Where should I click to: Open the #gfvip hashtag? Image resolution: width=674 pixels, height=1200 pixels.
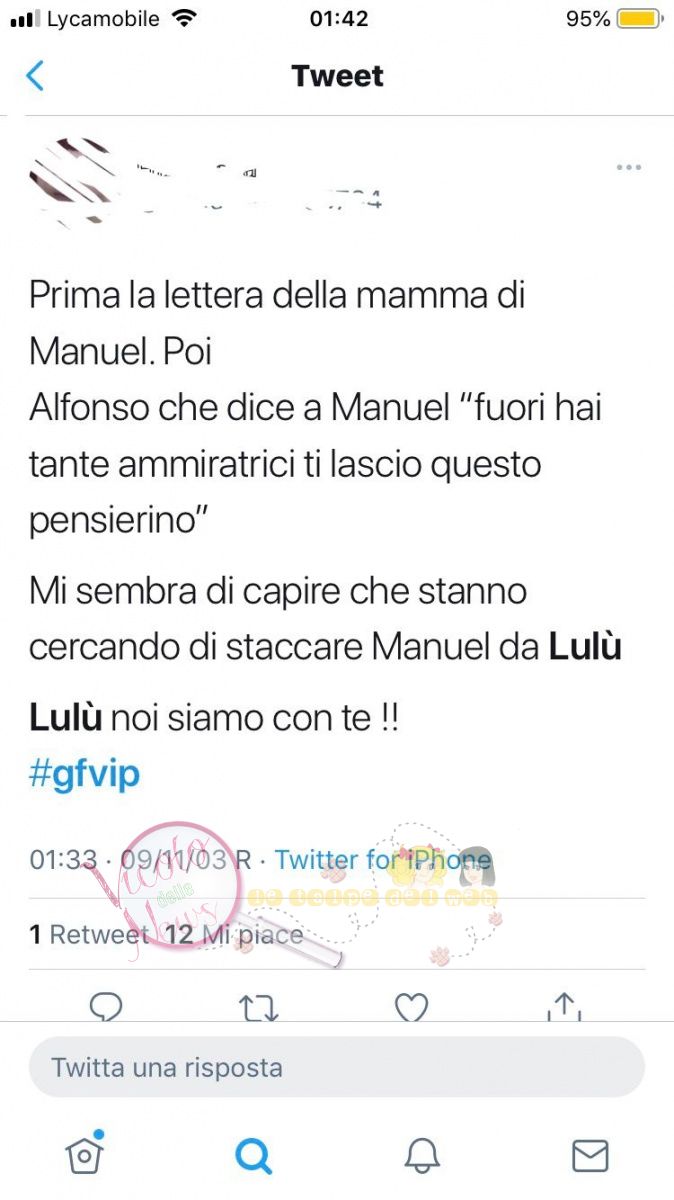point(84,774)
